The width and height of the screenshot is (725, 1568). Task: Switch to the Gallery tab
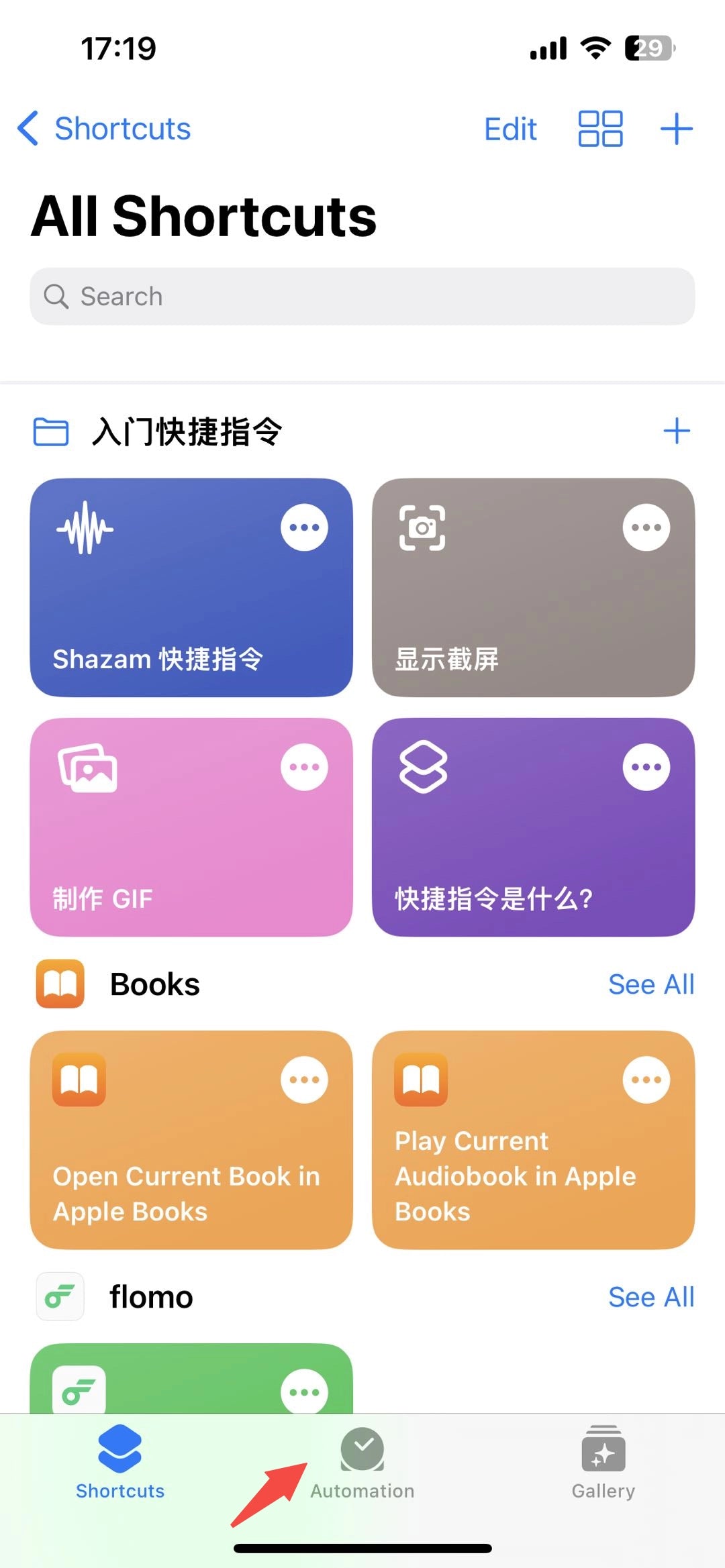(603, 1463)
